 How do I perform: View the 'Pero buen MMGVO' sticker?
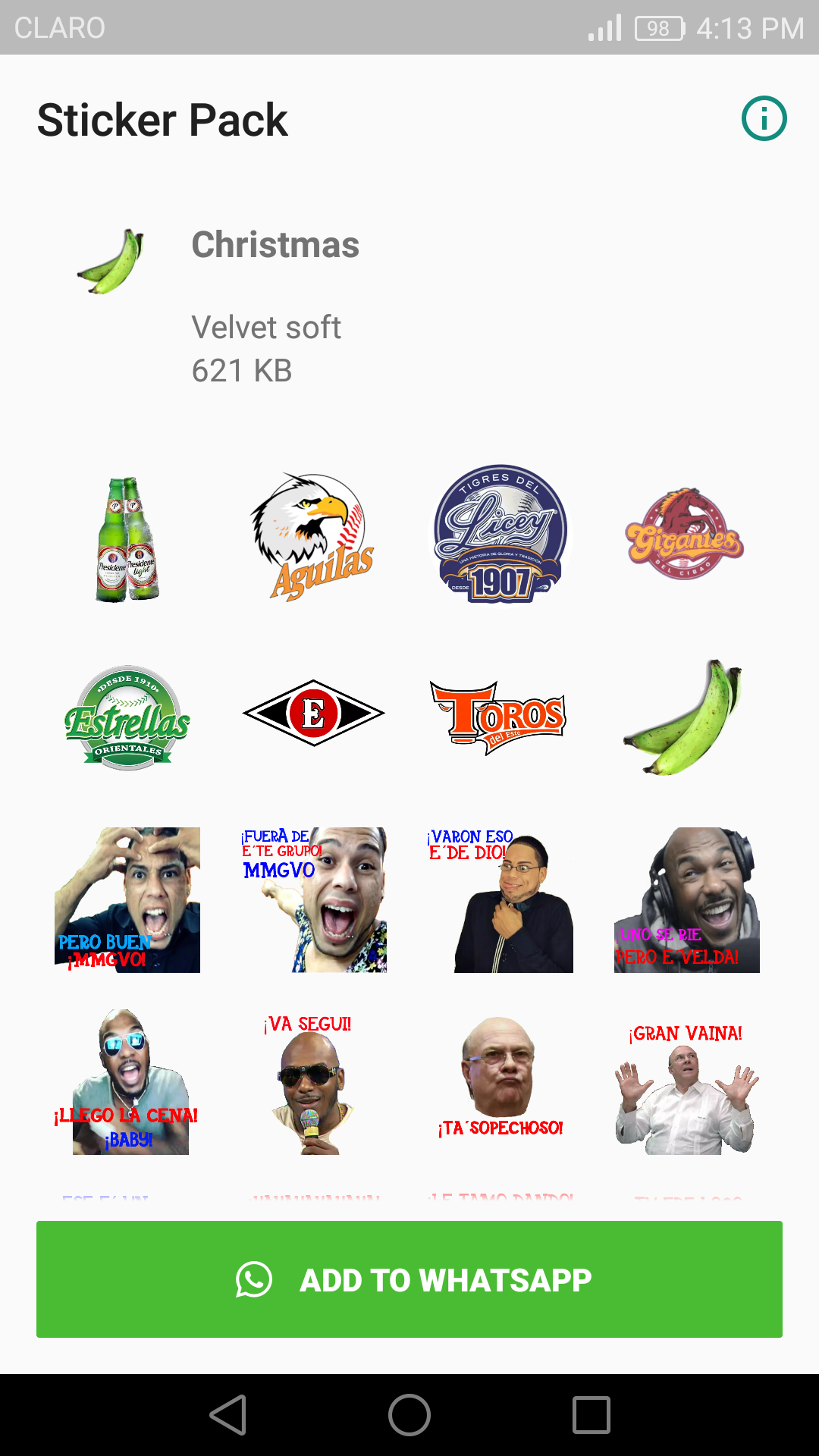pyautogui.click(x=127, y=900)
